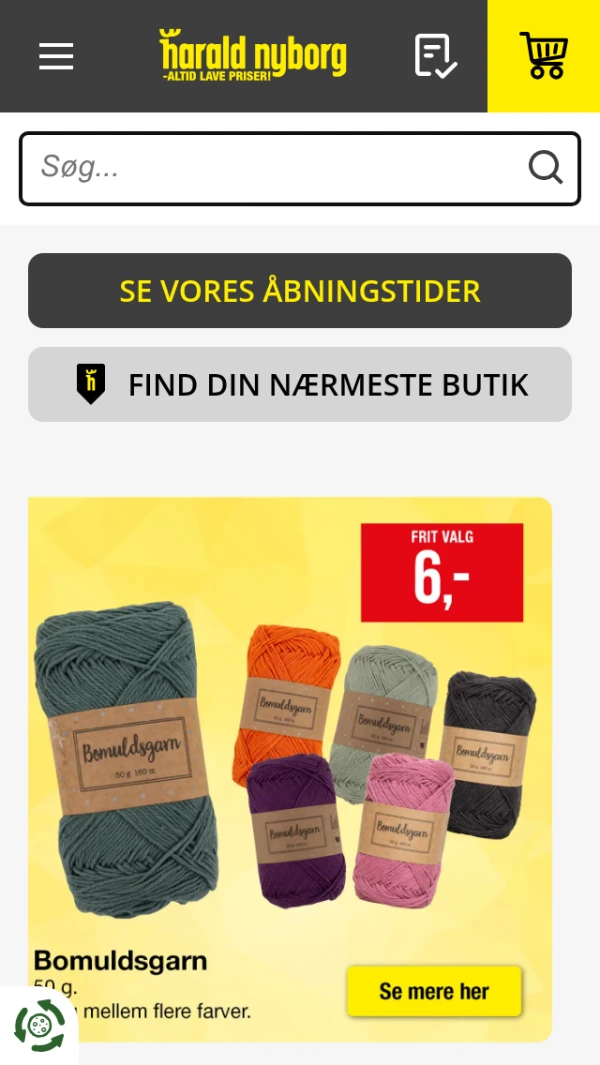The width and height of the screenshot is (600, 1065).
Task: Open the shopping cart
Action: (543, 56)
